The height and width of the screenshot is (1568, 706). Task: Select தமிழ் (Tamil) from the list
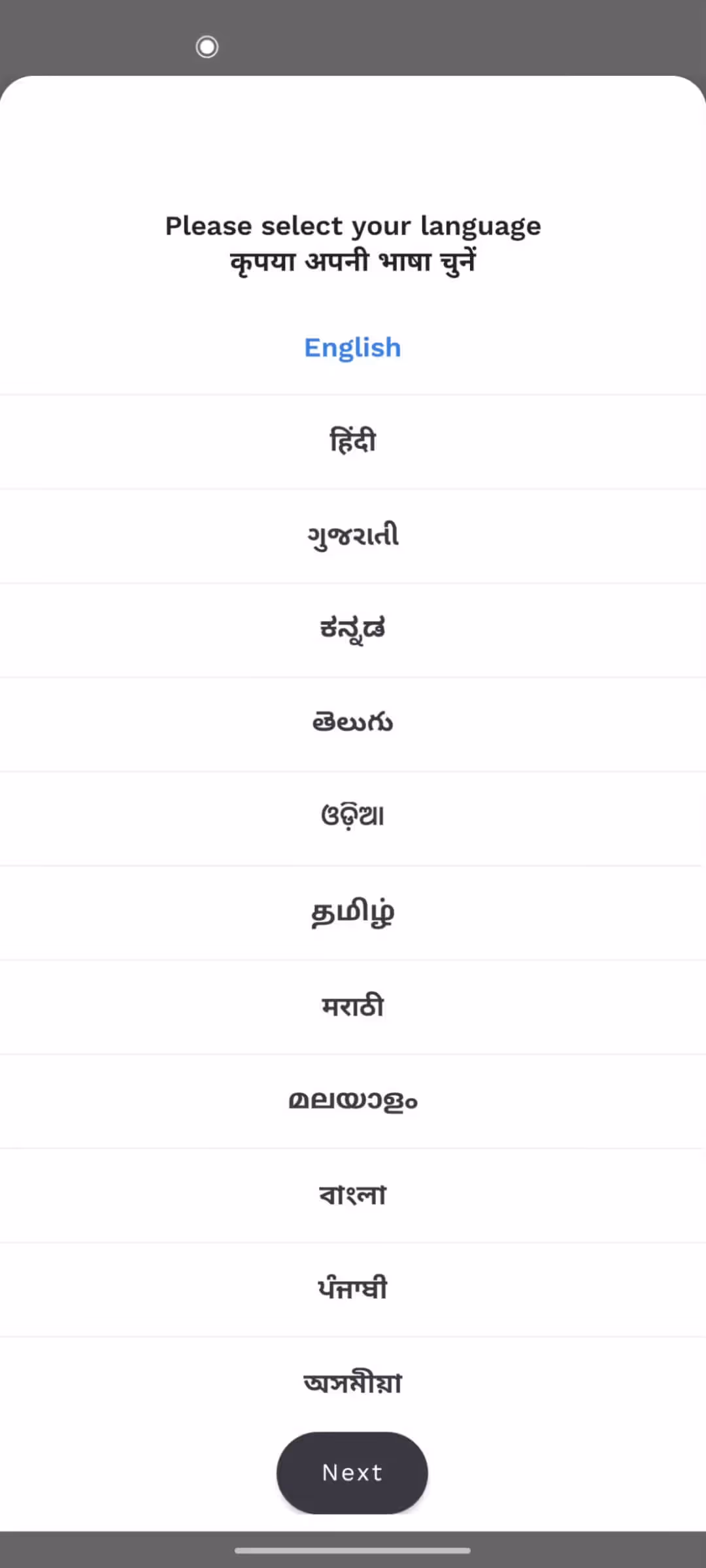[352, 912]
